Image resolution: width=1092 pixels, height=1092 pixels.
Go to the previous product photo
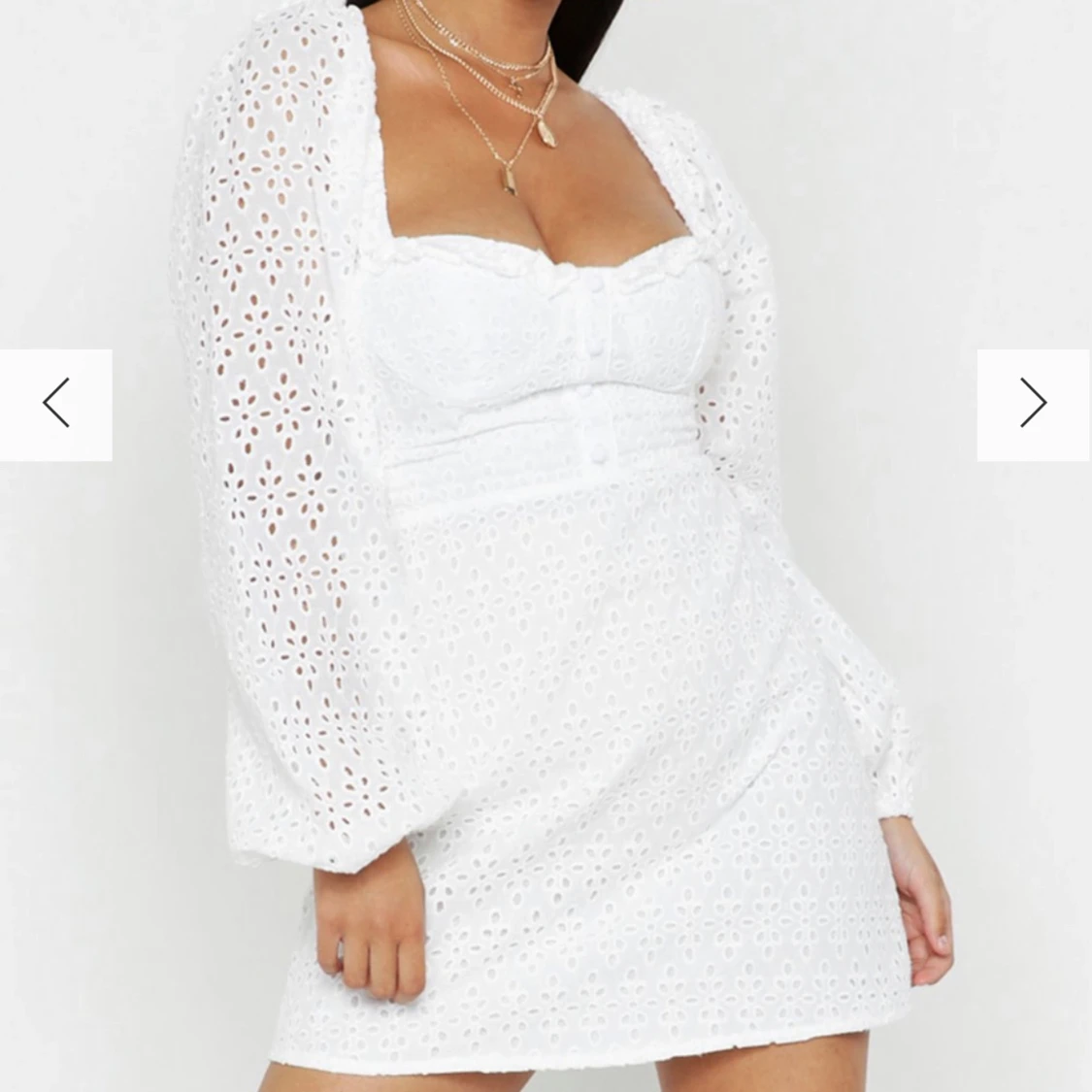click(55, 404)
